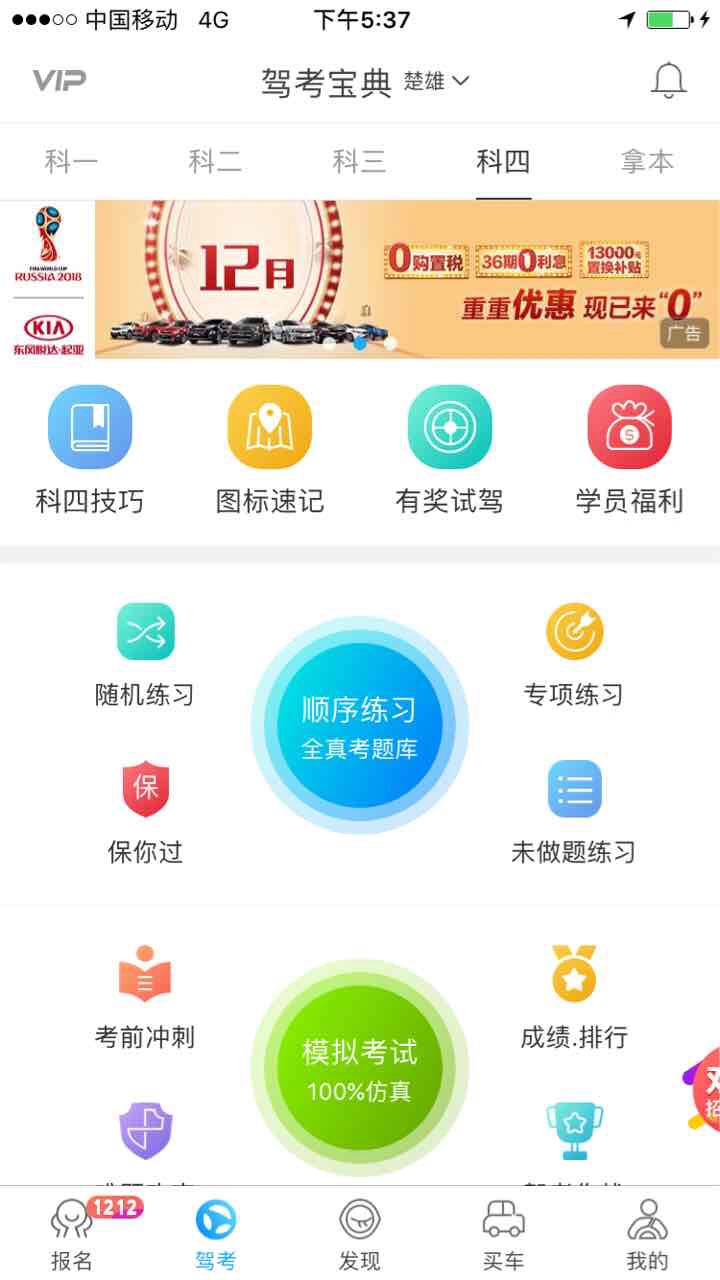The image size is (720, 1280).
Task: Select the 科三 tab
Action: pyautogui.click(x=359, y=161)
